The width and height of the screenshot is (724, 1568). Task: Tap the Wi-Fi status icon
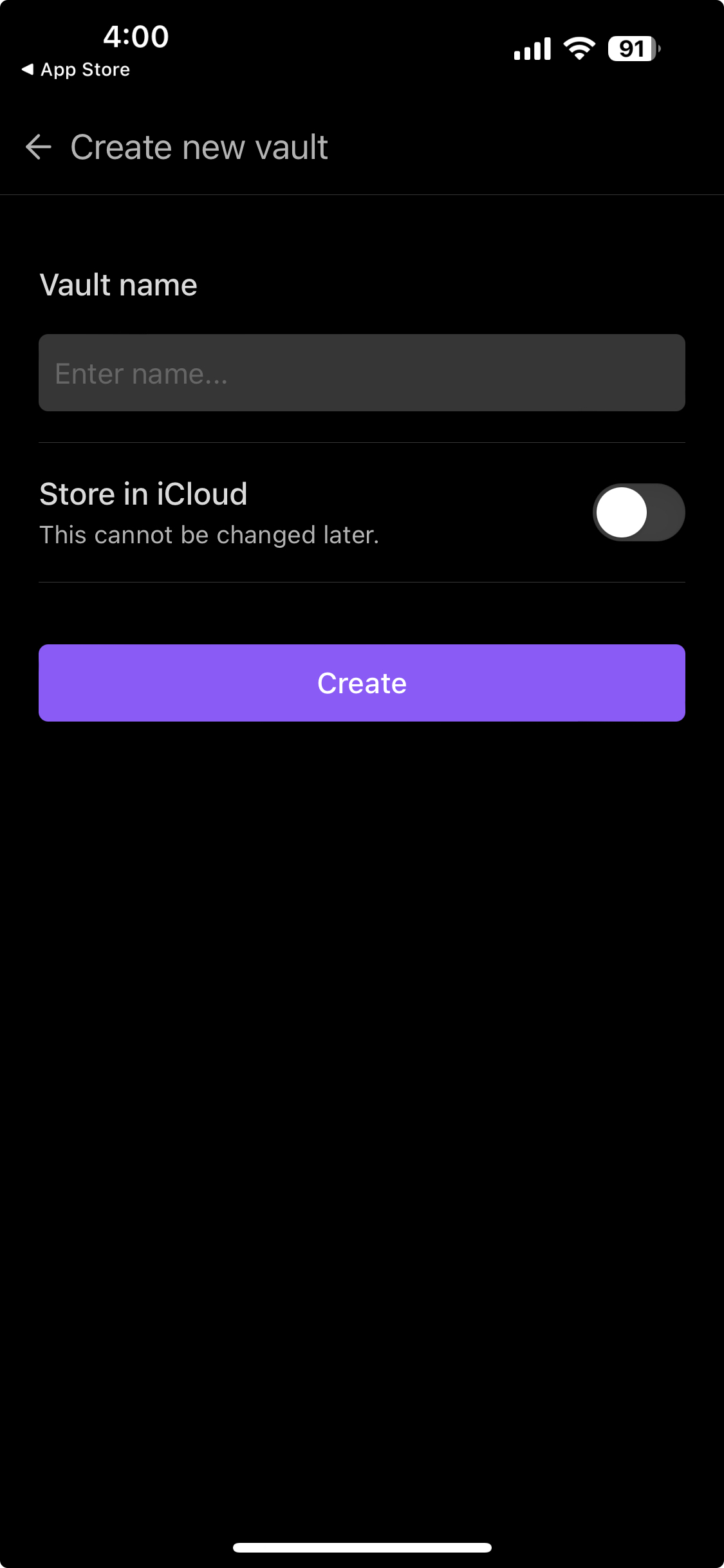click(x=578, y=49)
